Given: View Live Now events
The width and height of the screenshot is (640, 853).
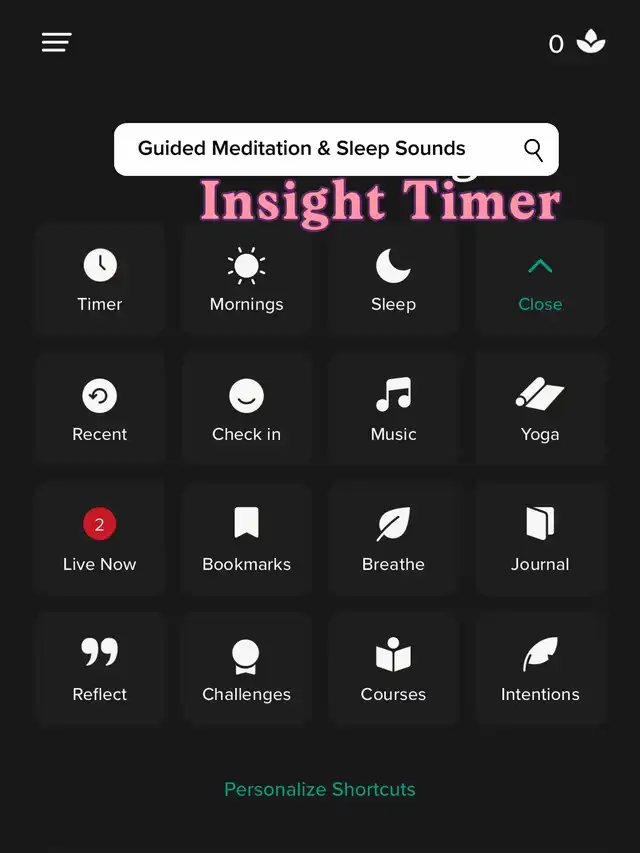Looking at the screenshot, I should coord(100,539).
